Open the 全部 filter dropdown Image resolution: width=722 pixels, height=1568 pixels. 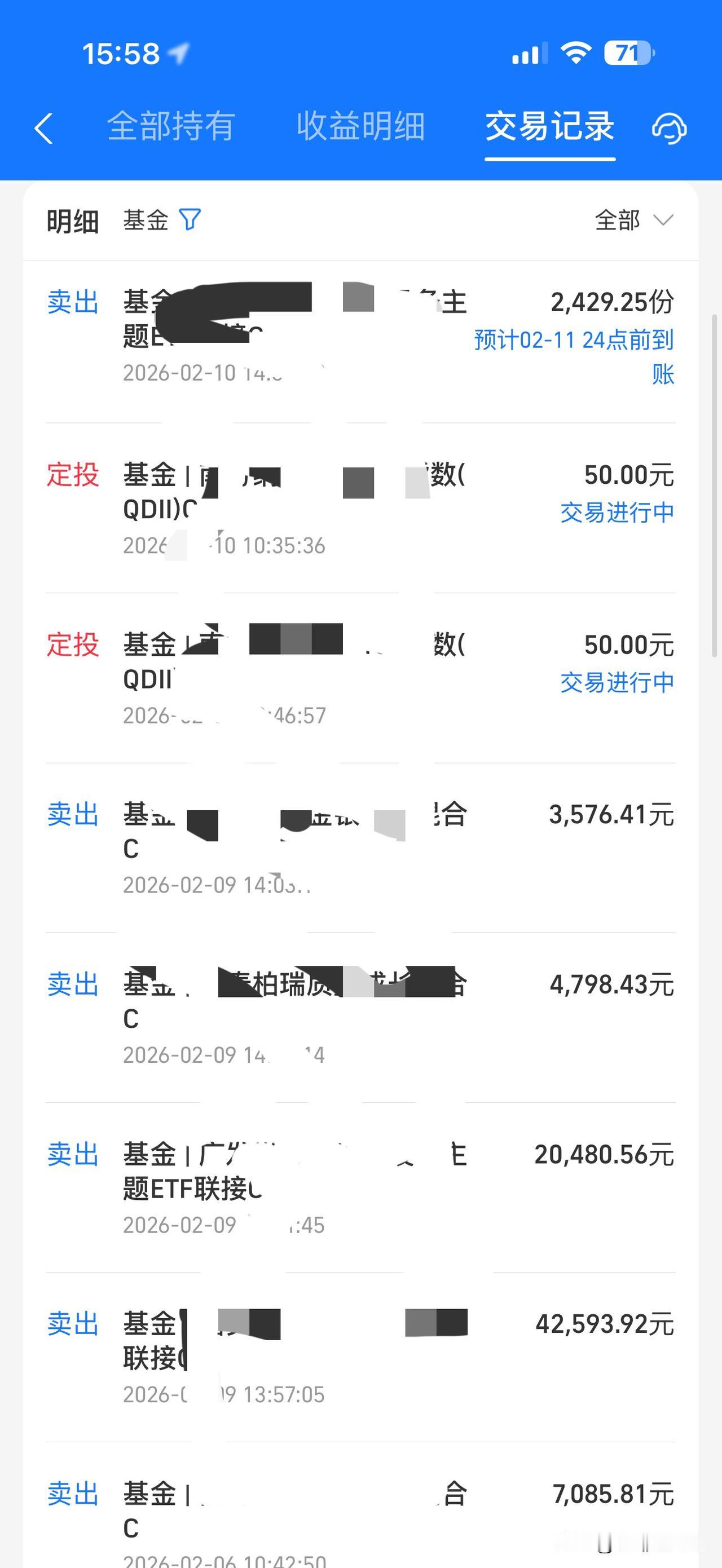[618, 220]
